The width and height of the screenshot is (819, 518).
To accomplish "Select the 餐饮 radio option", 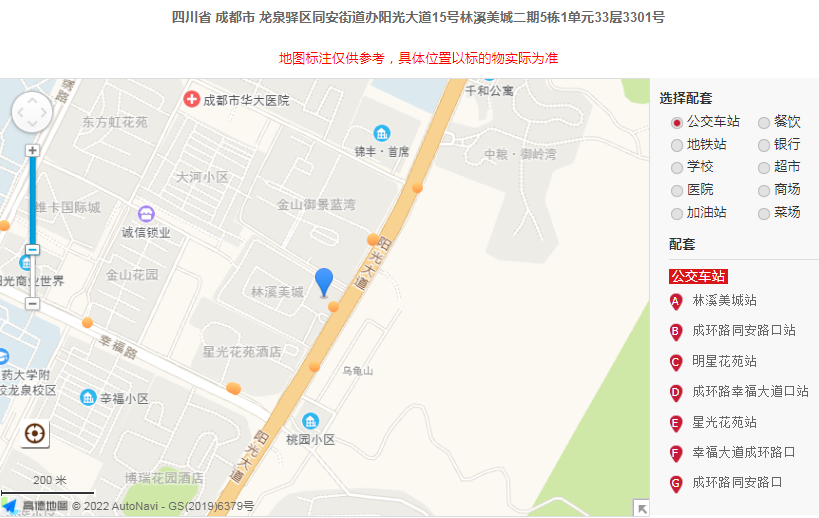I will tap(765, 123).
